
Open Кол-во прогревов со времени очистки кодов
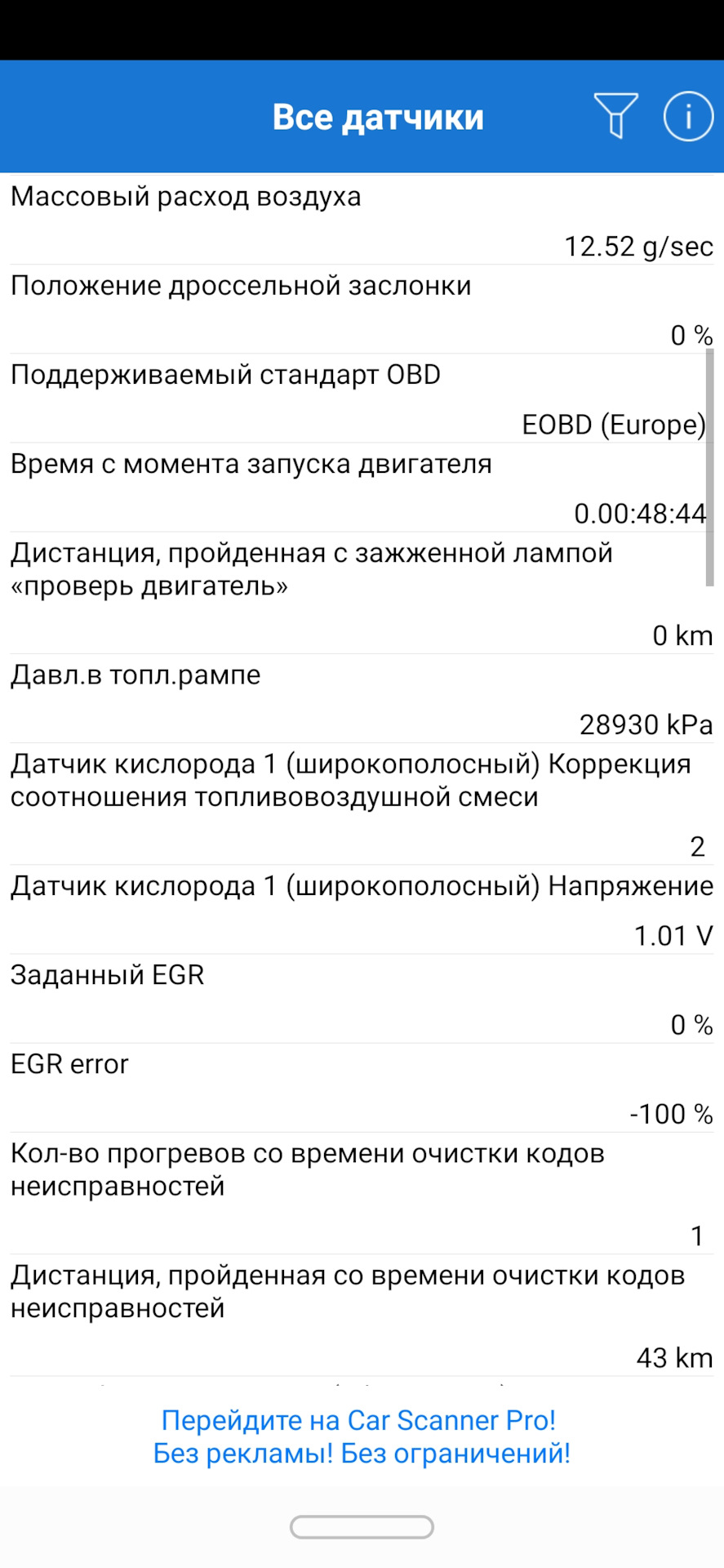(x=362, y=1193)
